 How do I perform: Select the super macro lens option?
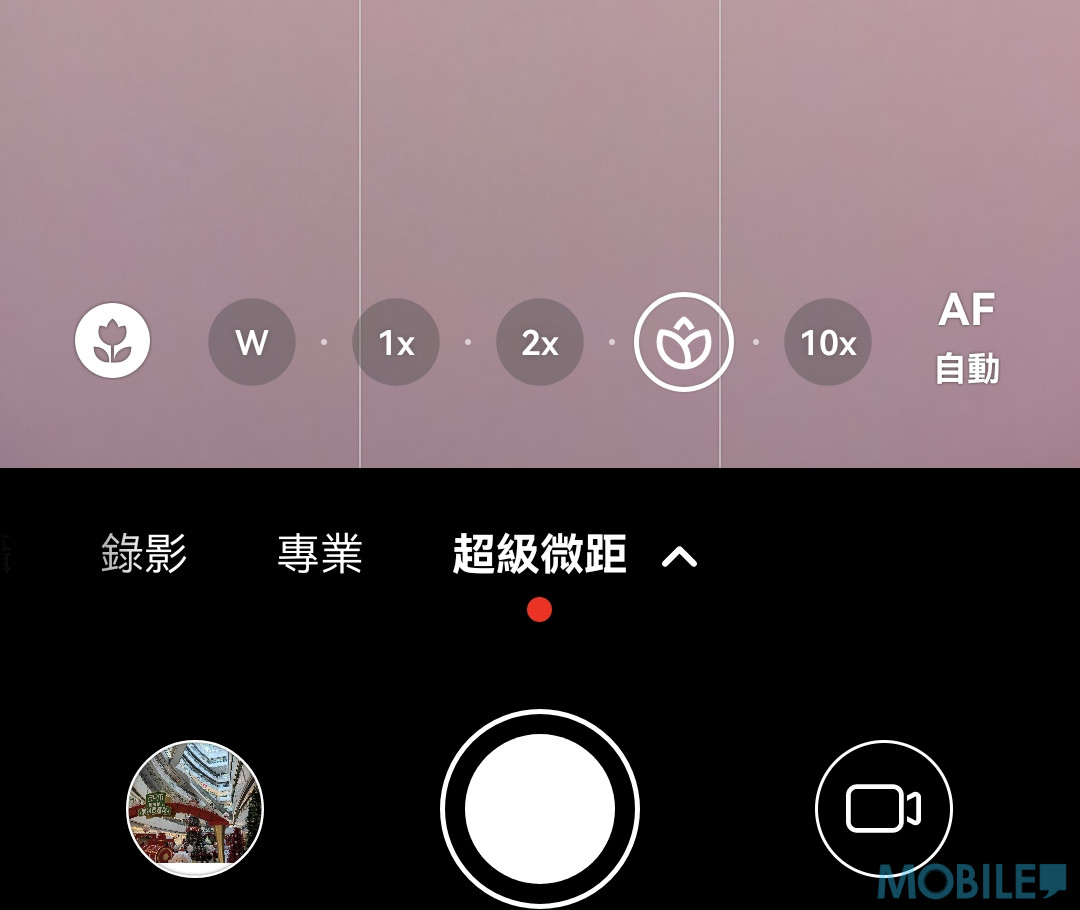(684, 343)
